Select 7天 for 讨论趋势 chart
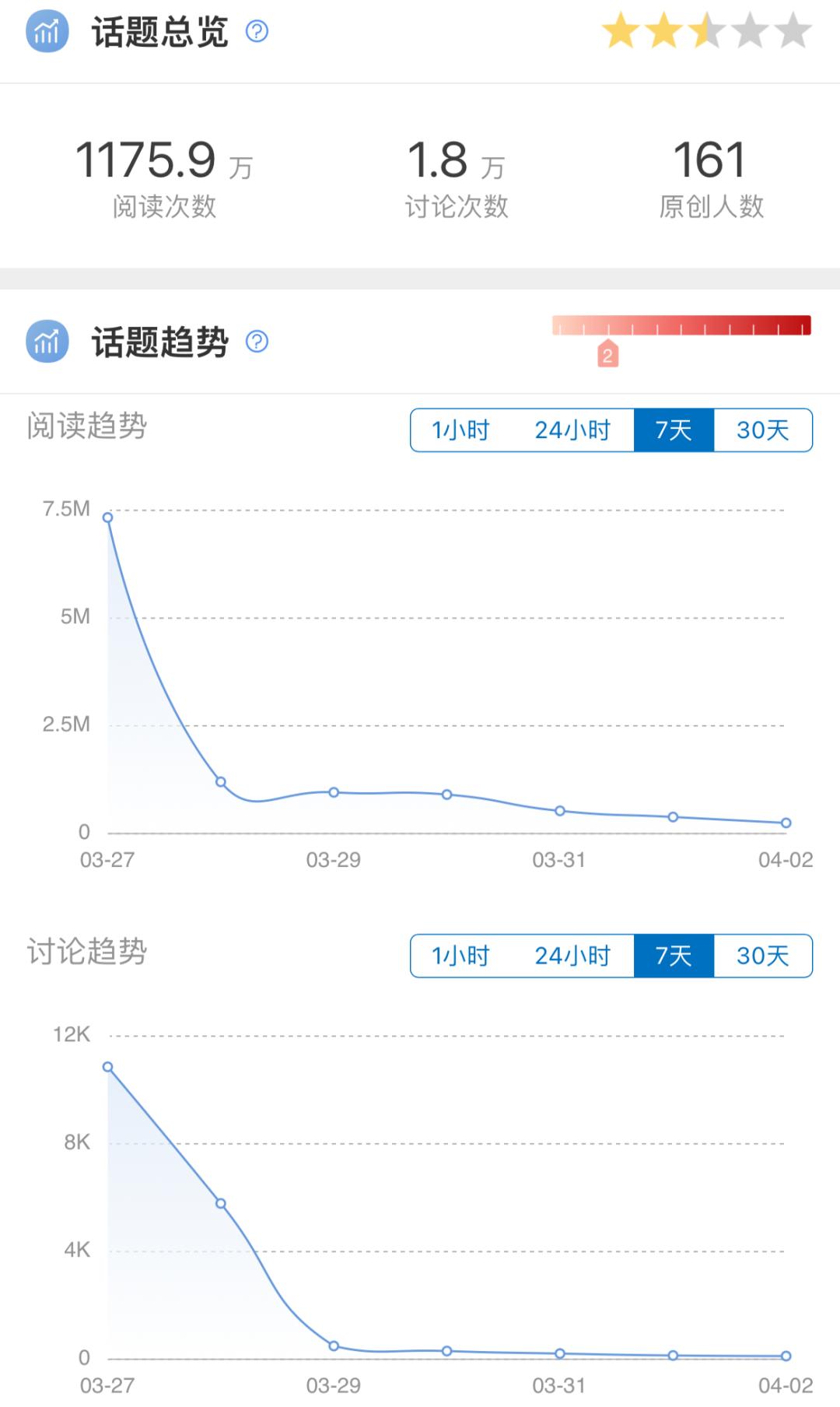Viewport: 840px width, 1407px height. 674,956
